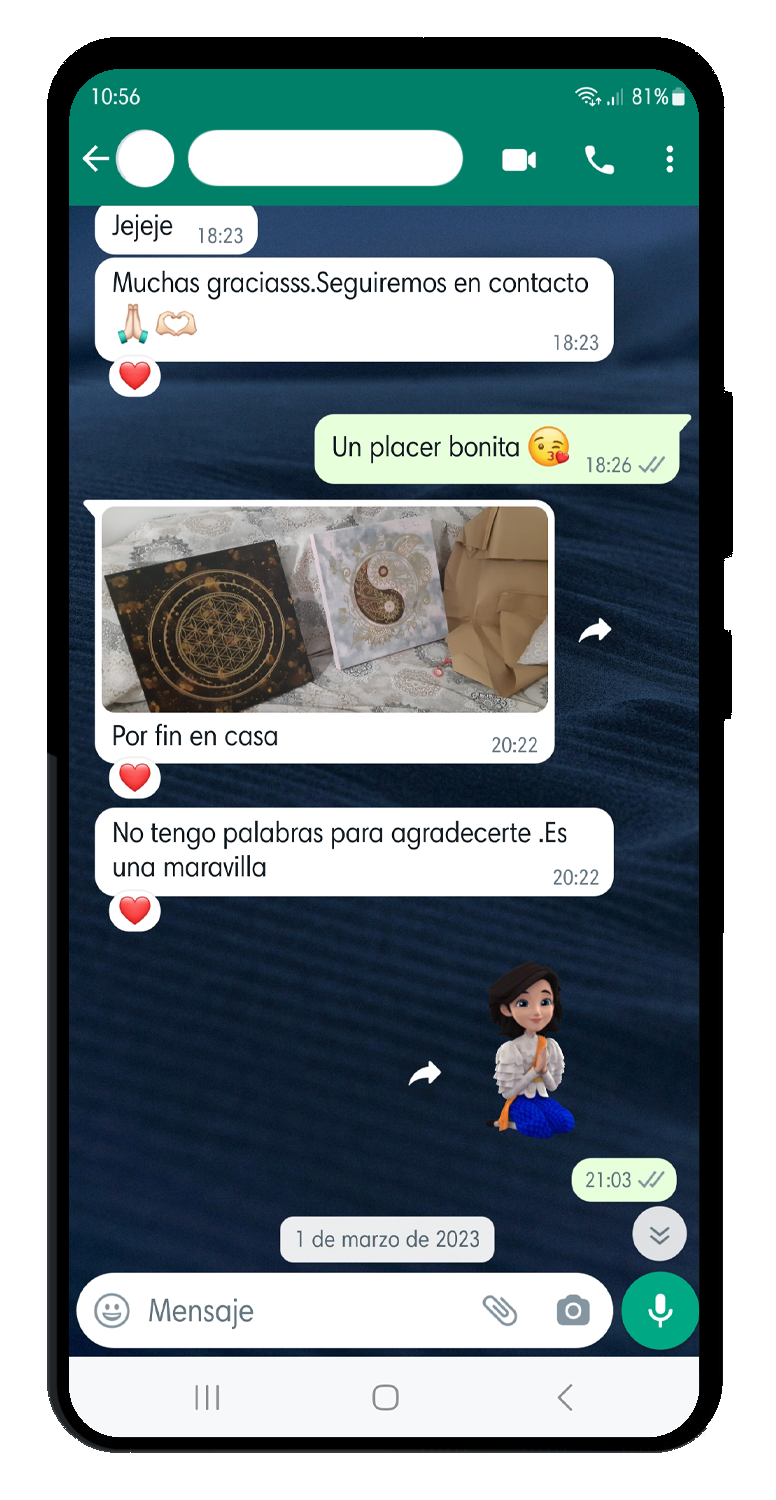The width and height of the screenshot is (776, 1500).
Task: Forward the praying girl sticker
Action: [425, 1074]
